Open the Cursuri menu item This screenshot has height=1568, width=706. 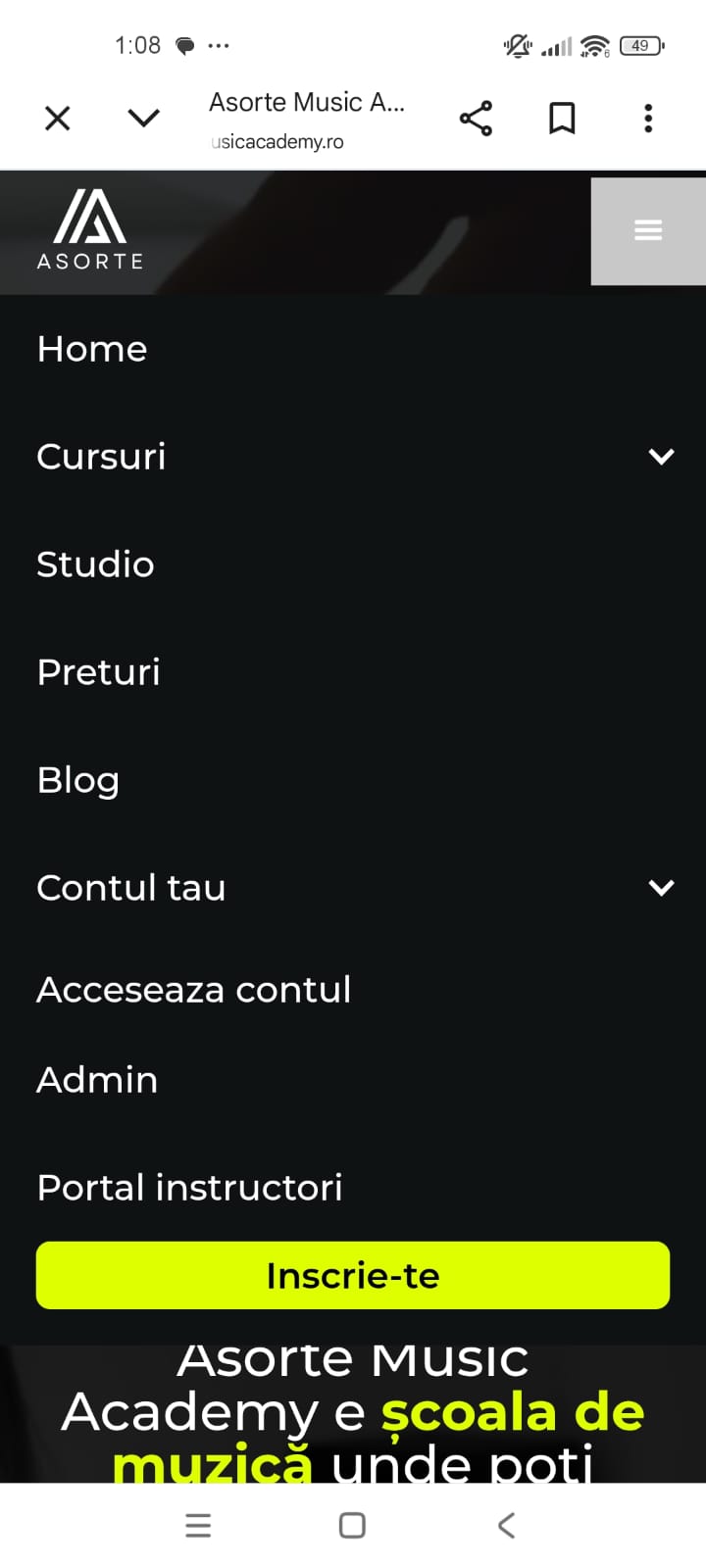101,457
